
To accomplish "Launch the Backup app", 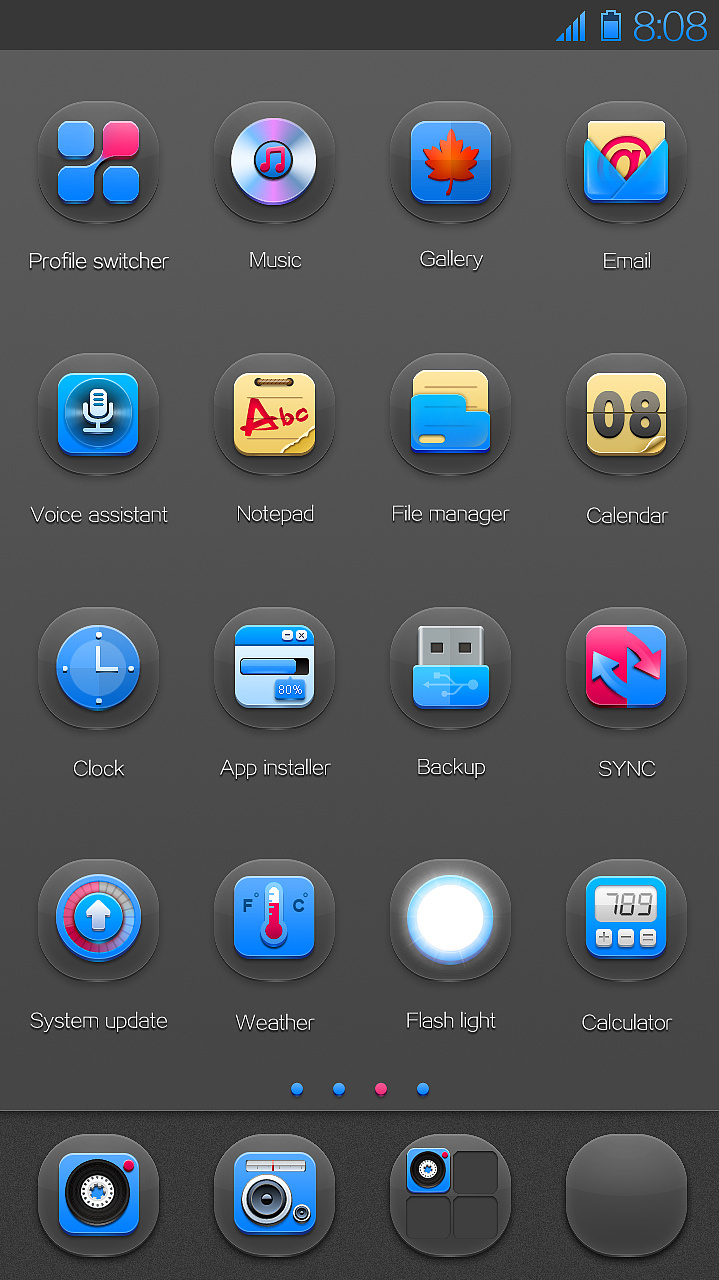I will point(450,668).
